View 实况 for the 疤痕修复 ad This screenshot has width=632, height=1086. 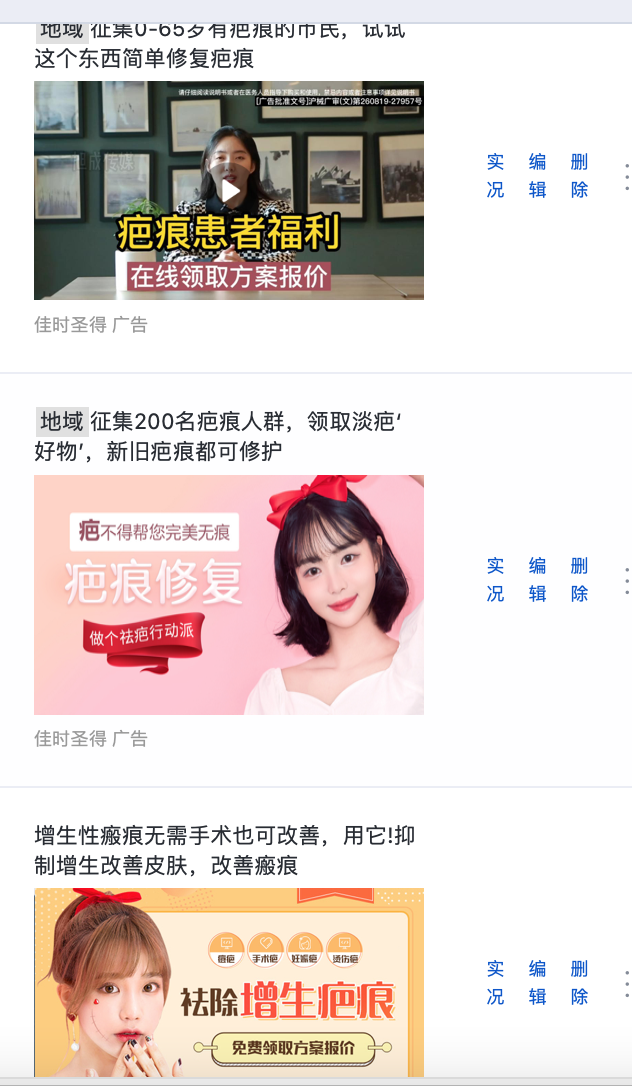495,580
